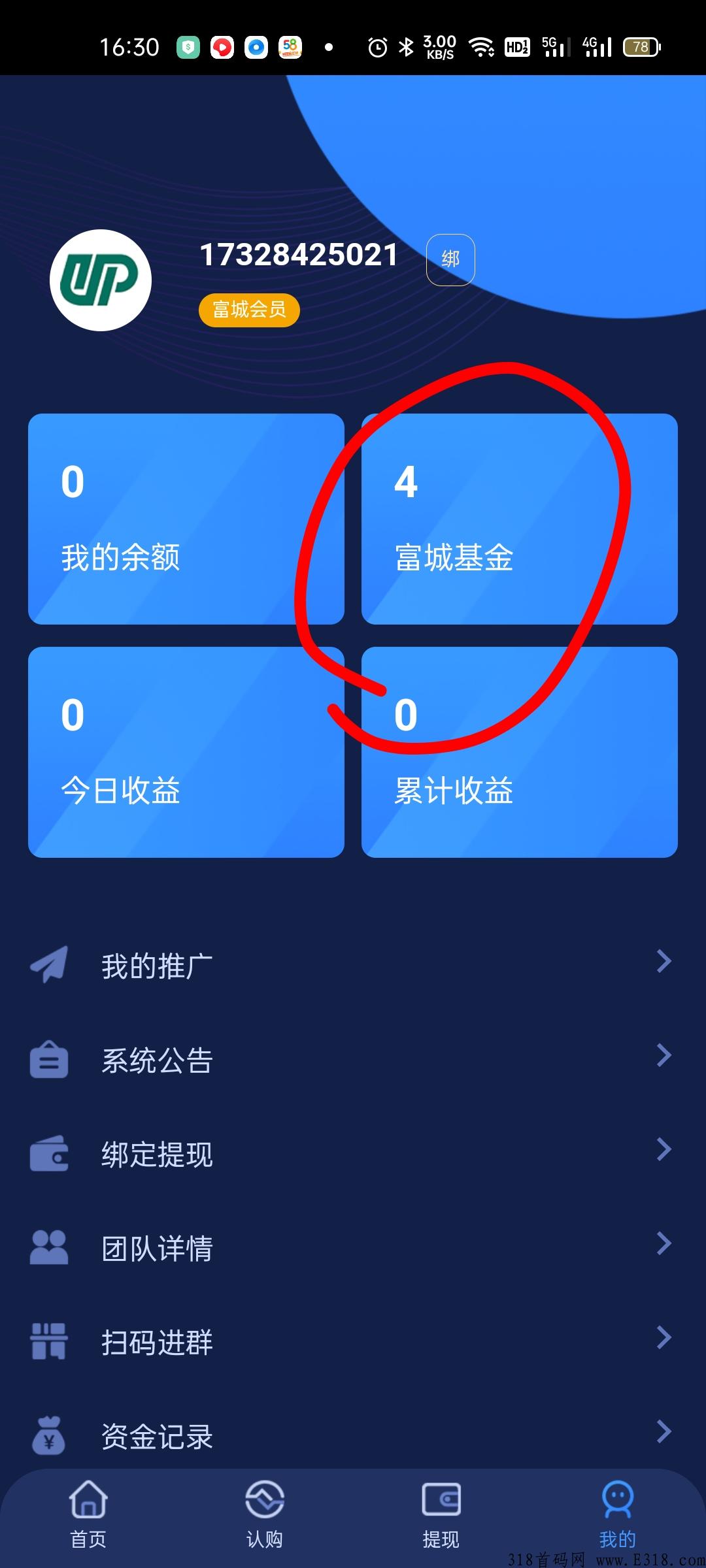Open 团队详情 team details

[353, 1247]
